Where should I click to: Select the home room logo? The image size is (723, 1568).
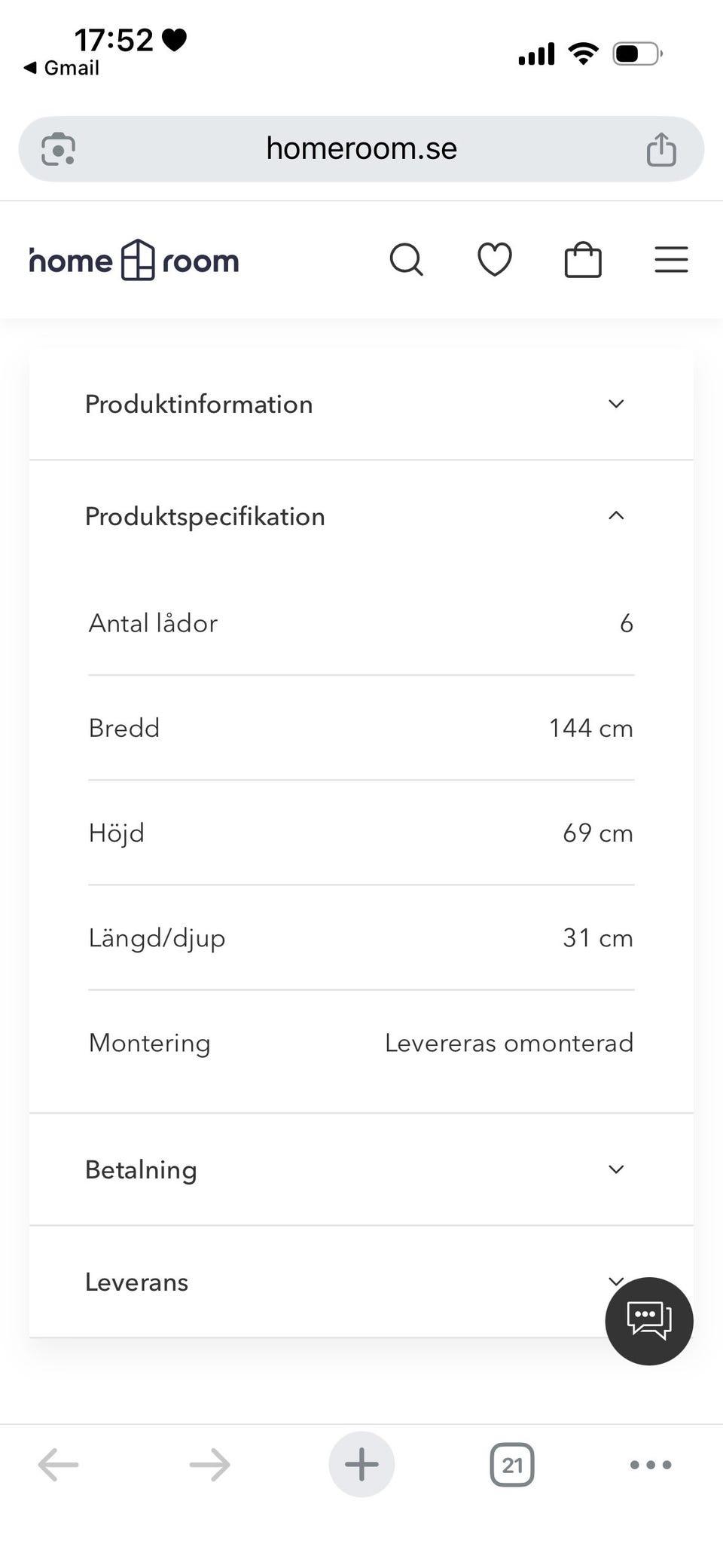point(133,259)
